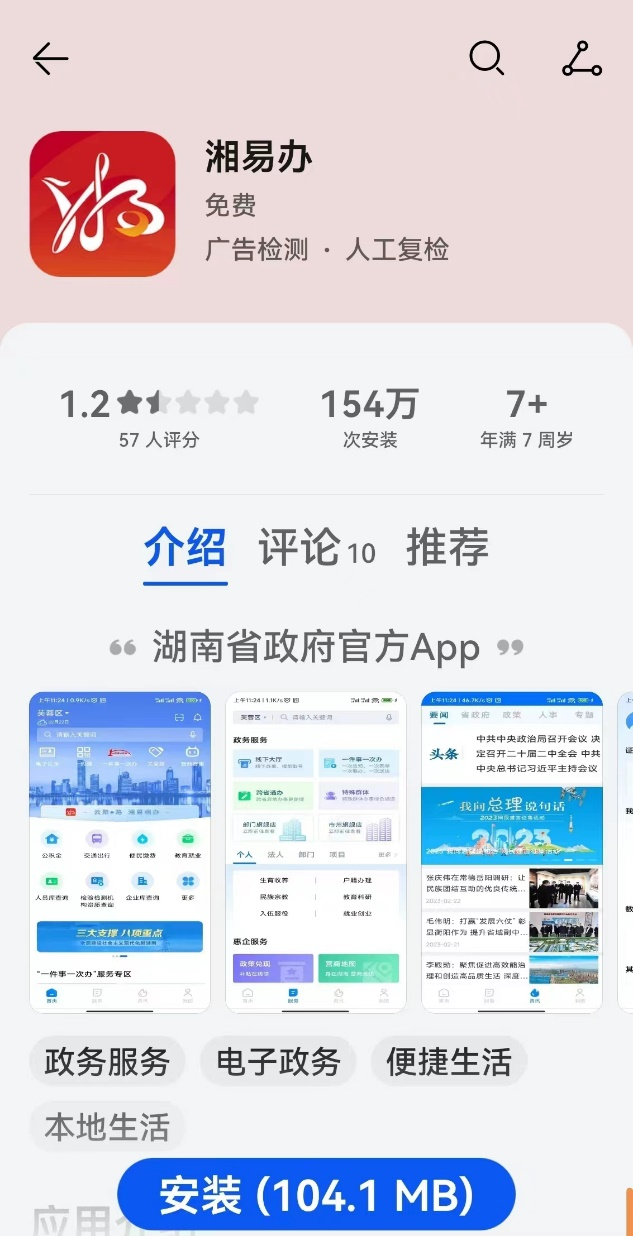Select the 介绍 tab
Image resolution: width=633 pixels, height=1236 pixels.
coord(185,548)
